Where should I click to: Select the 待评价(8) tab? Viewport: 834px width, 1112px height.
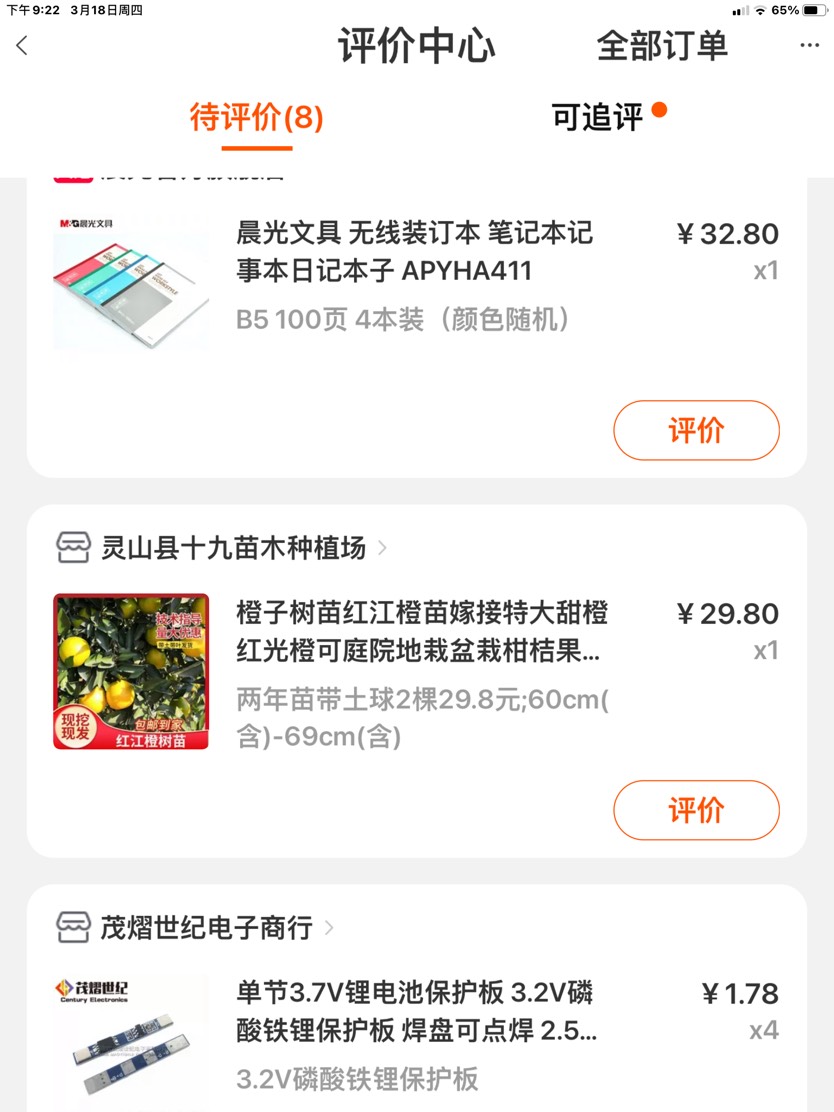[x=257, y=118]
